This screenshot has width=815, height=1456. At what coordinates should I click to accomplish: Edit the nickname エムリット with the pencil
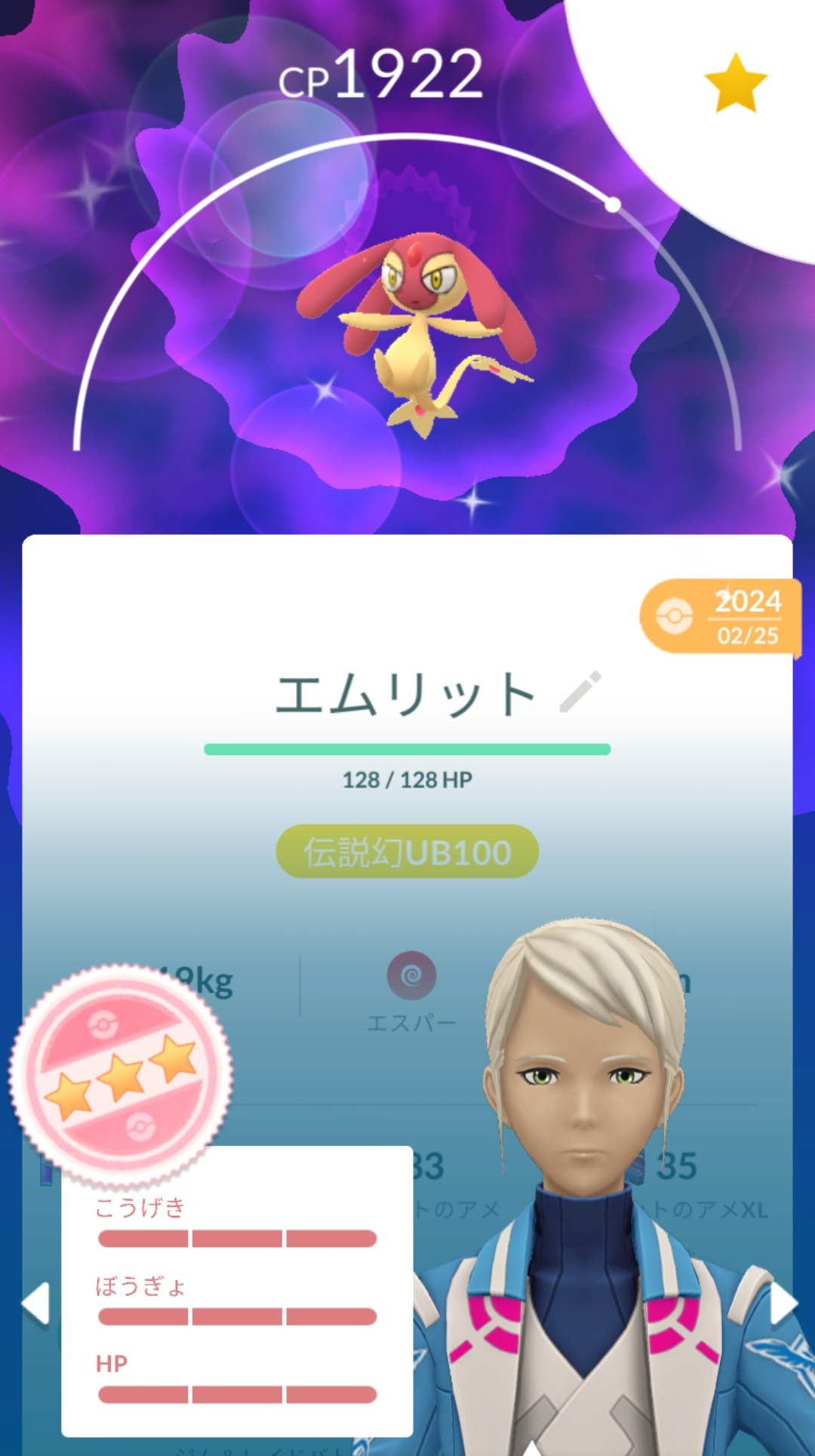(580, 692)
